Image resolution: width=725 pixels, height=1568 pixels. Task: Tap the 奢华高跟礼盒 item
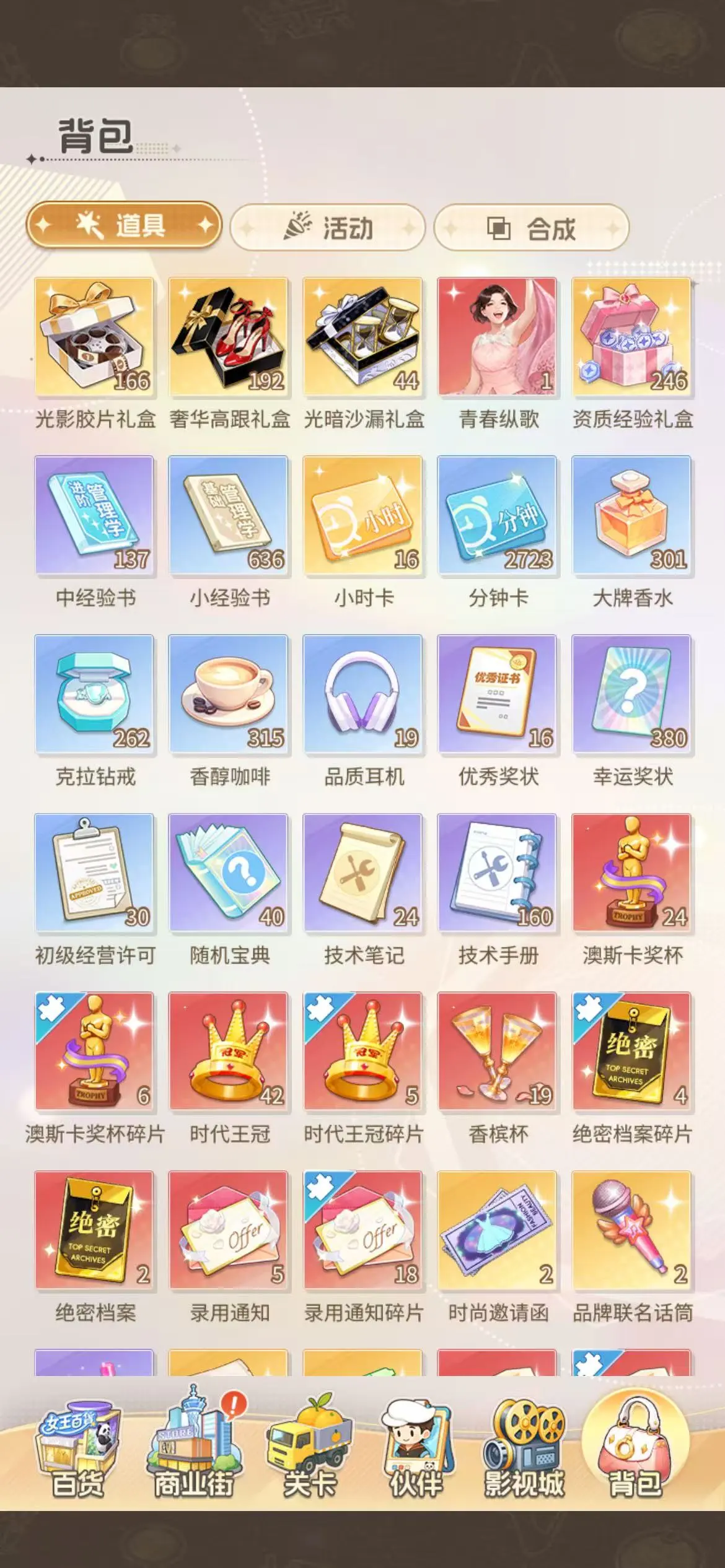tap(229, 337)
